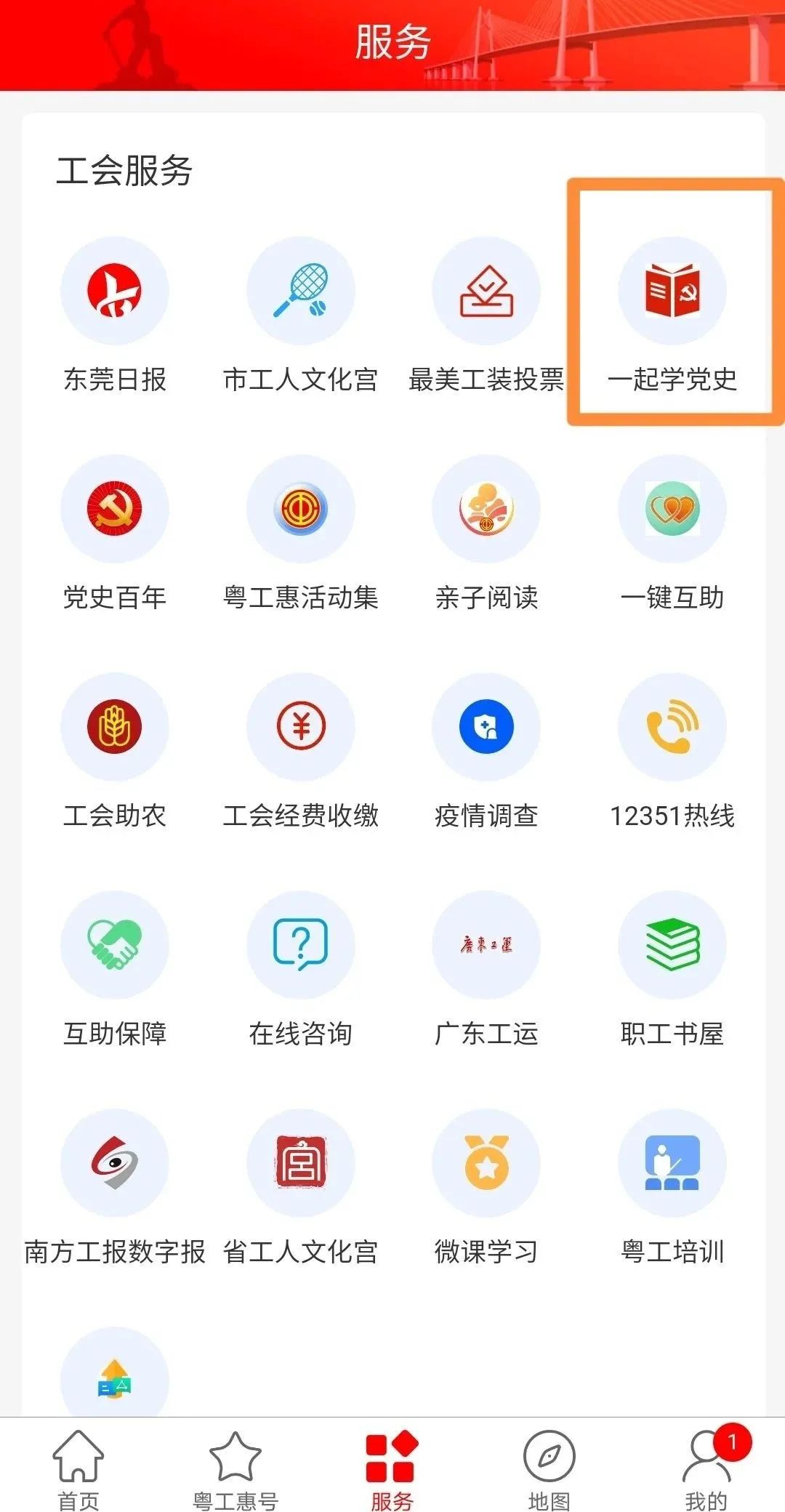
Task: Open 一键互助 service
Action: coord(672,509)
